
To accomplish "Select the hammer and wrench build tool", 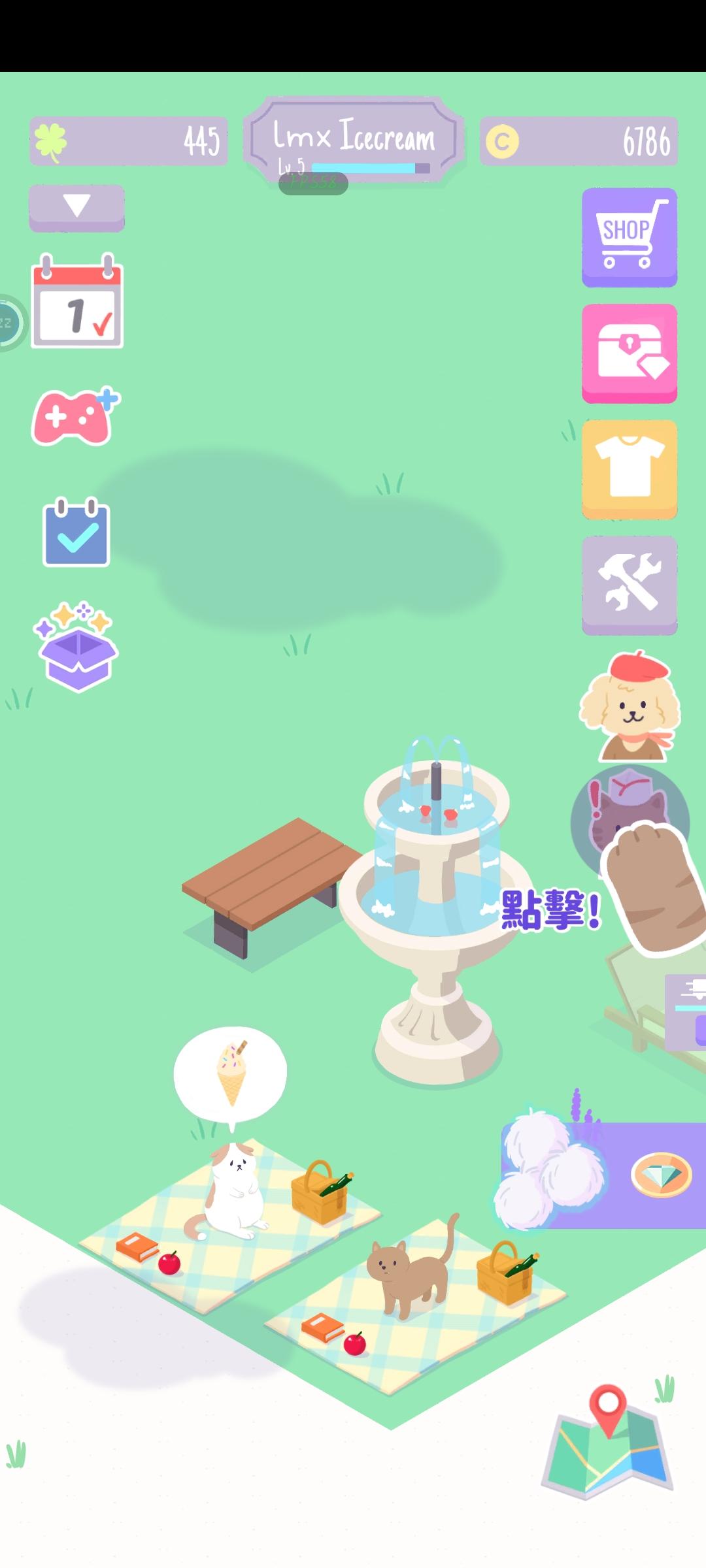I will pos(629,583).
